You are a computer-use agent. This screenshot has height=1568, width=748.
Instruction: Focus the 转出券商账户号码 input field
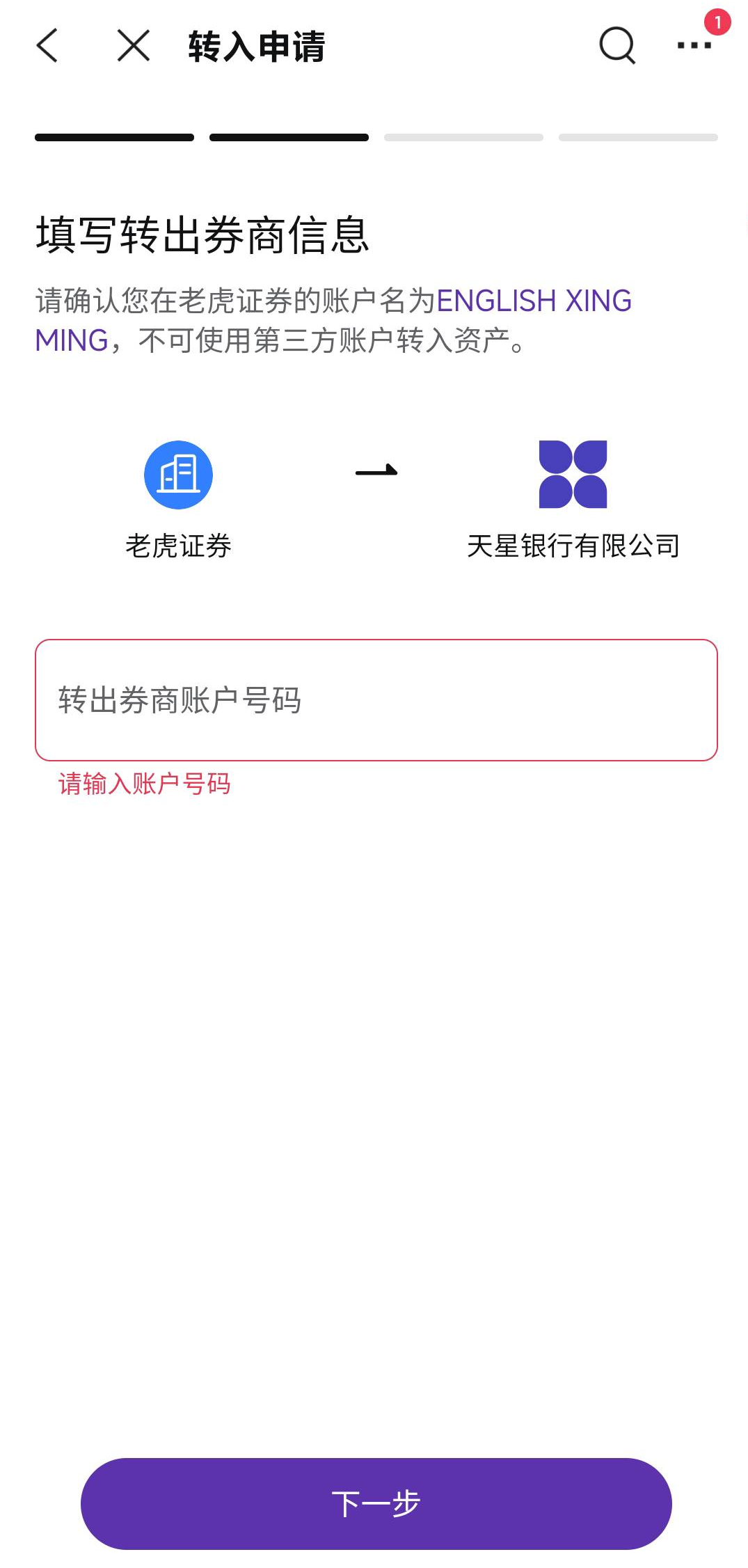tap(376, 699)
